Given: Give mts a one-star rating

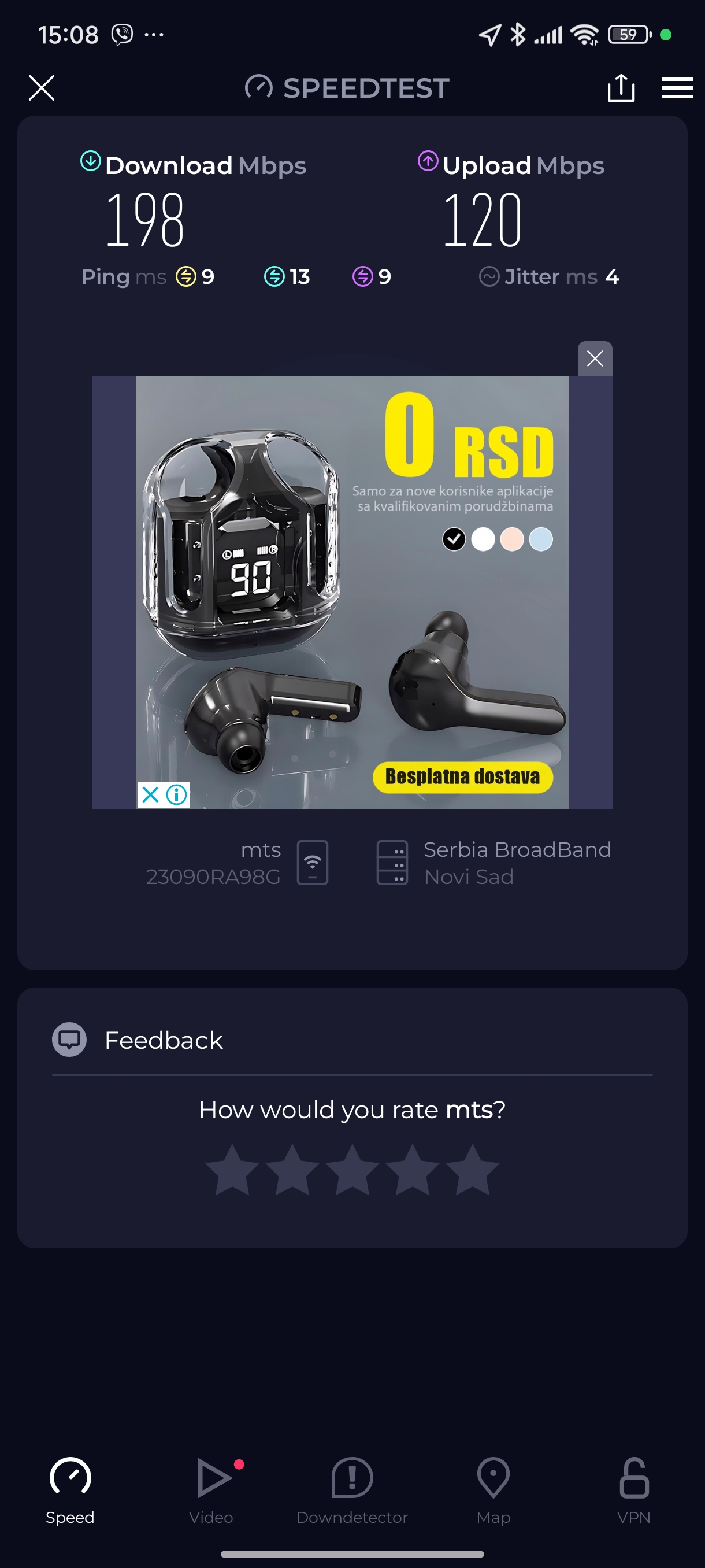Looking at the screenshot, I should 232,1170.
